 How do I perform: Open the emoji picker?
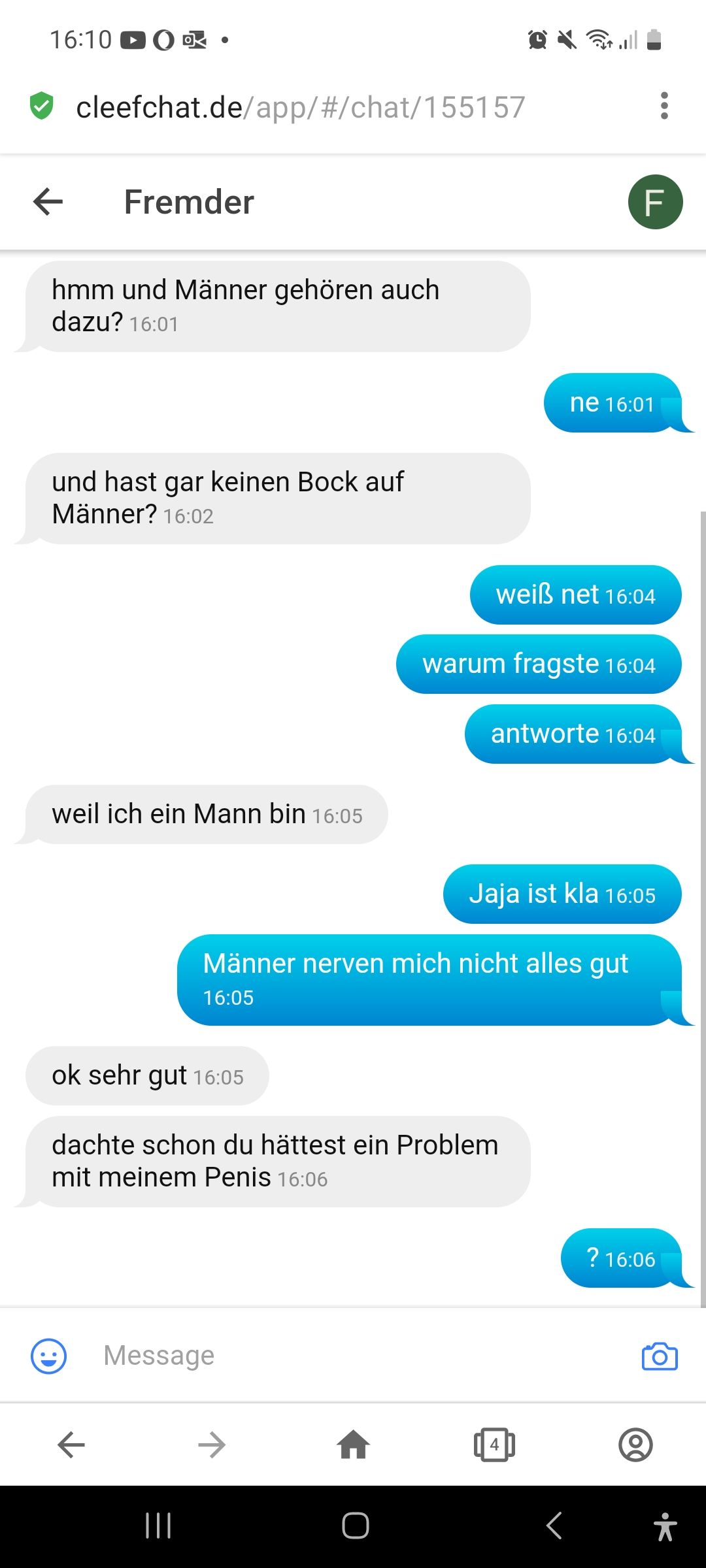pyautogui.click(x=49, y=1356)
